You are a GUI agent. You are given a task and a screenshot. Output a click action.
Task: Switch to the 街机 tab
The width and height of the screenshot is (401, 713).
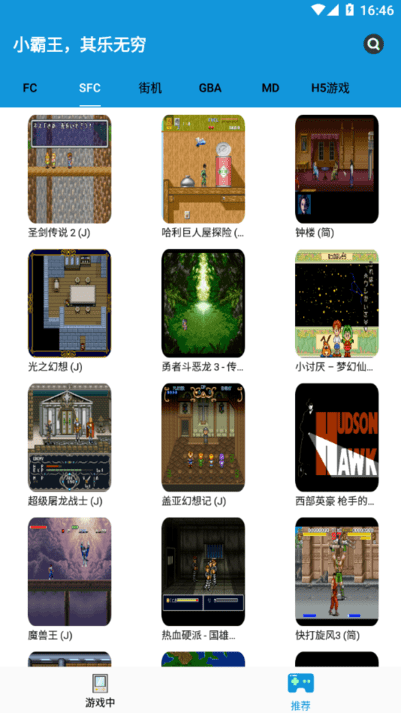pyautogui.click(x=150, y=88)
